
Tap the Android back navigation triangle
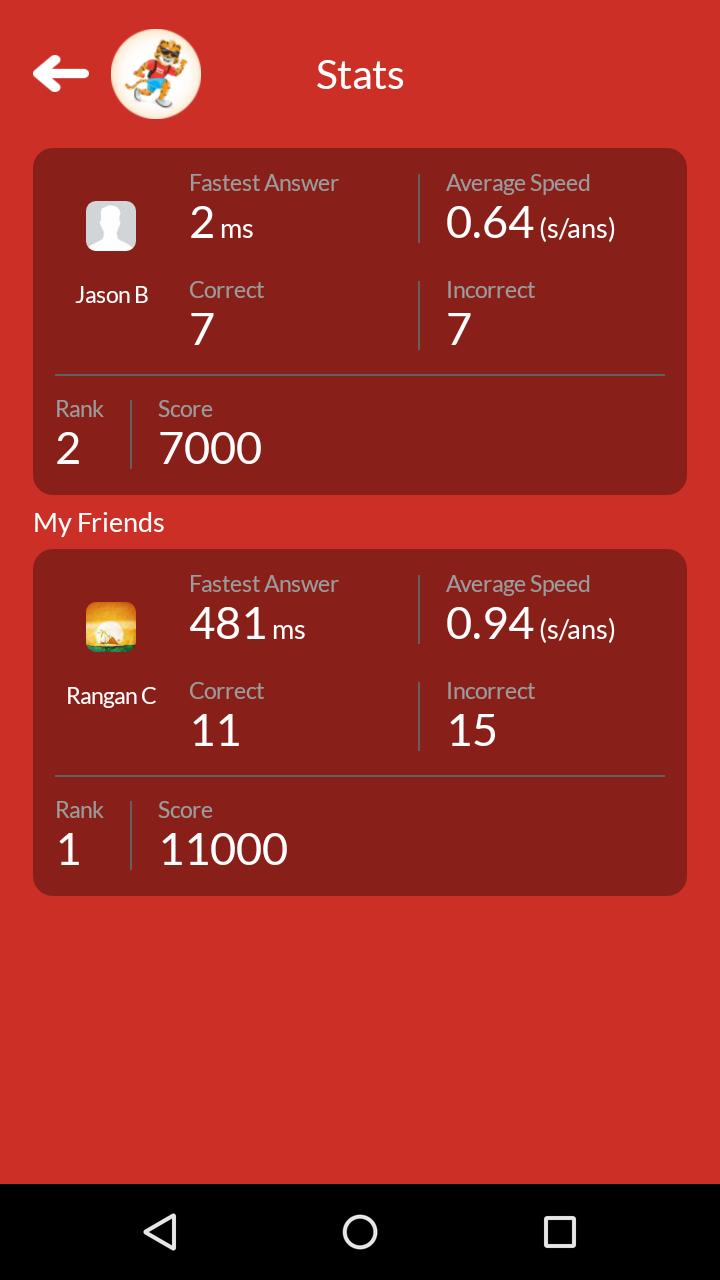pyautogui.click(x=160, y=1232)
